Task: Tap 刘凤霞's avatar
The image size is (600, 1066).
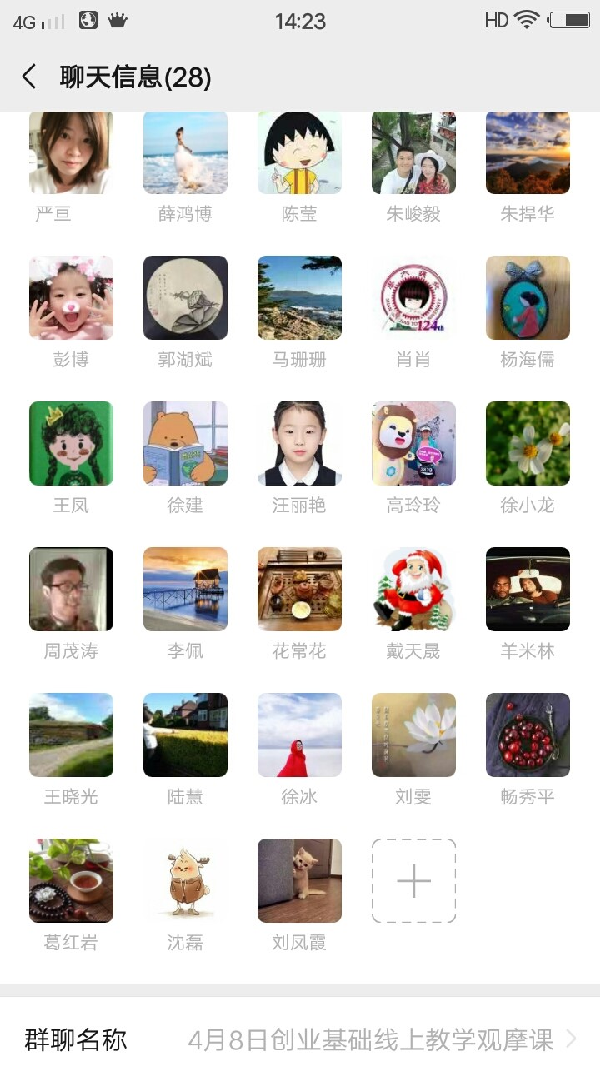Action: [300, 880]
